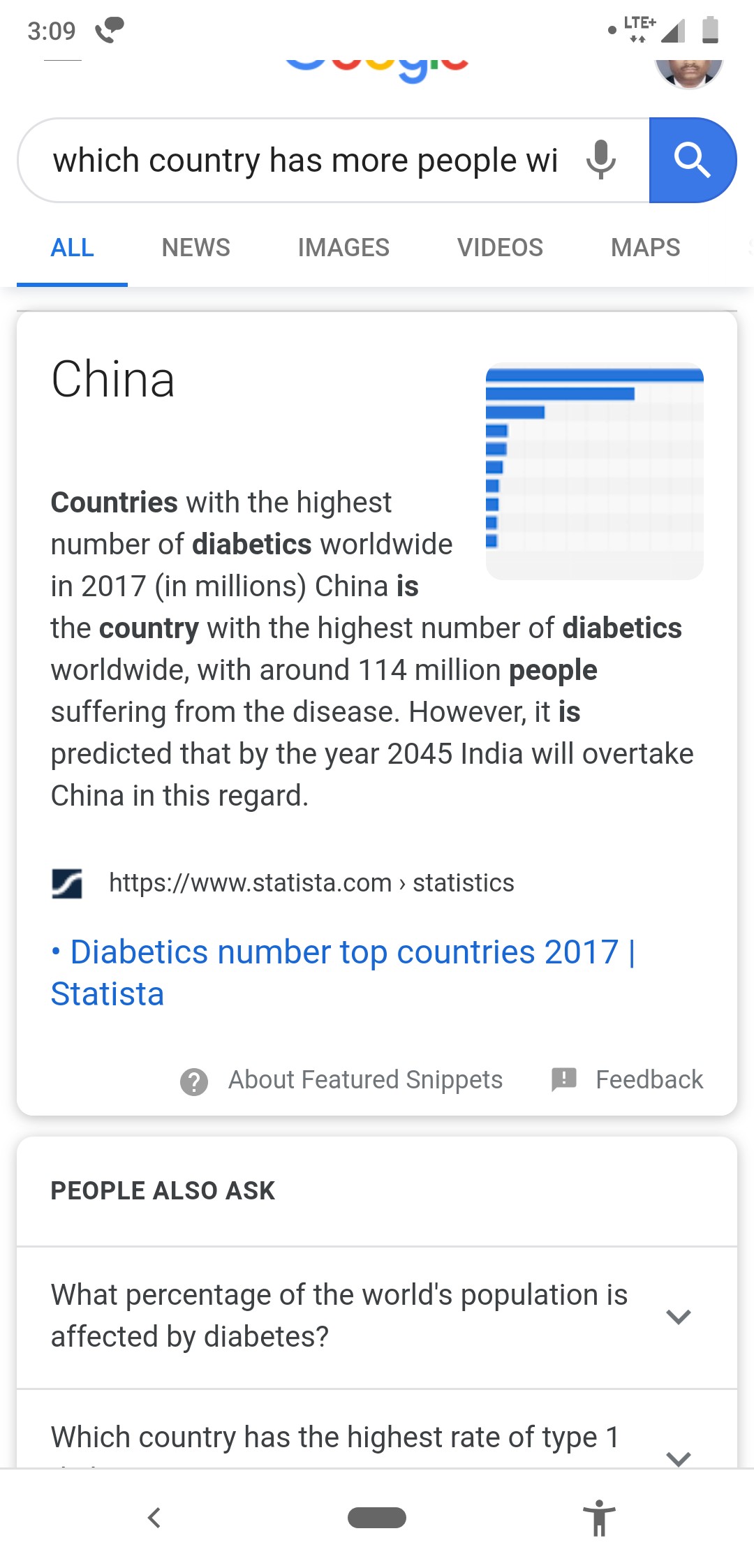Screen dimensions: 754x1568
Task: Start voice search with the microphone
Action: coord(601,160)
